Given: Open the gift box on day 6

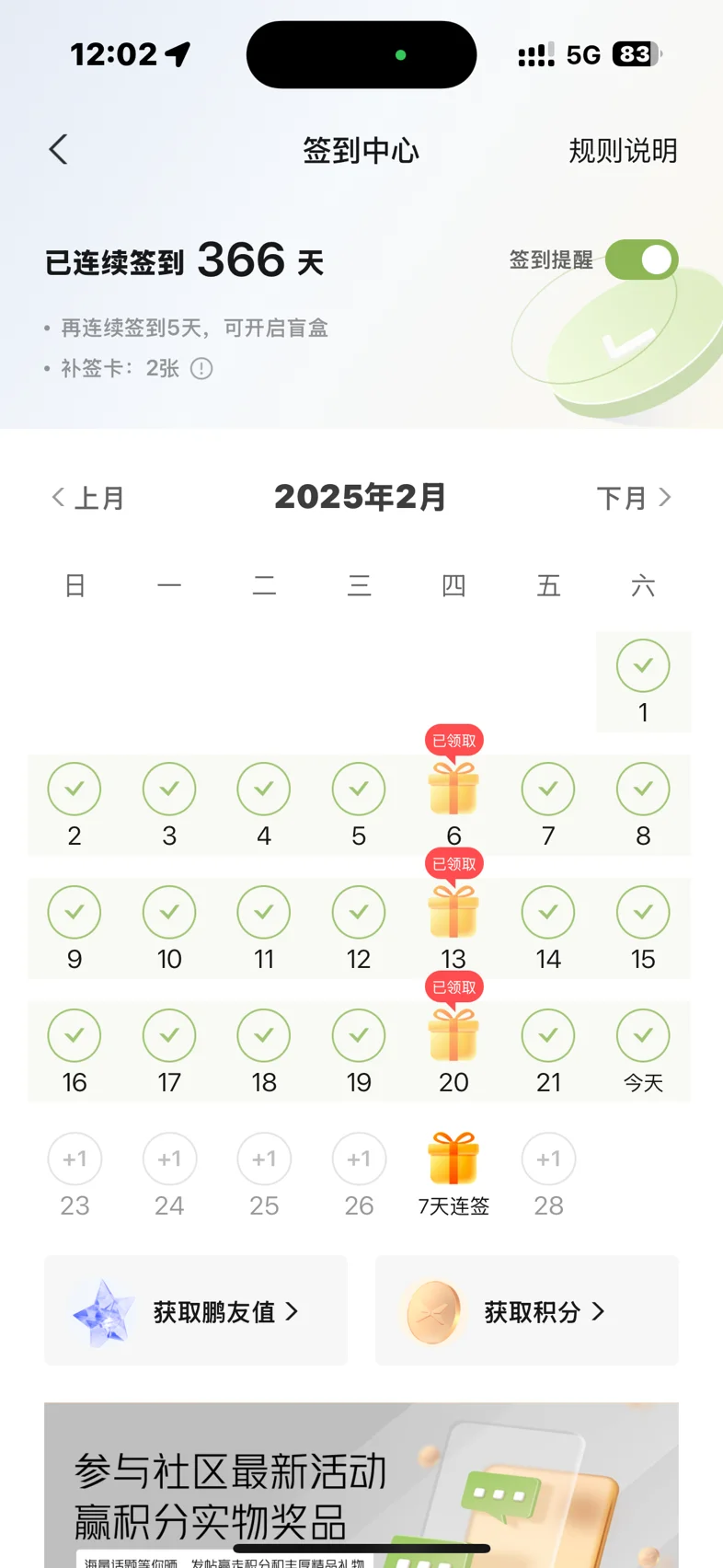Looking at the screenshot, I should [x=453, y=790].
